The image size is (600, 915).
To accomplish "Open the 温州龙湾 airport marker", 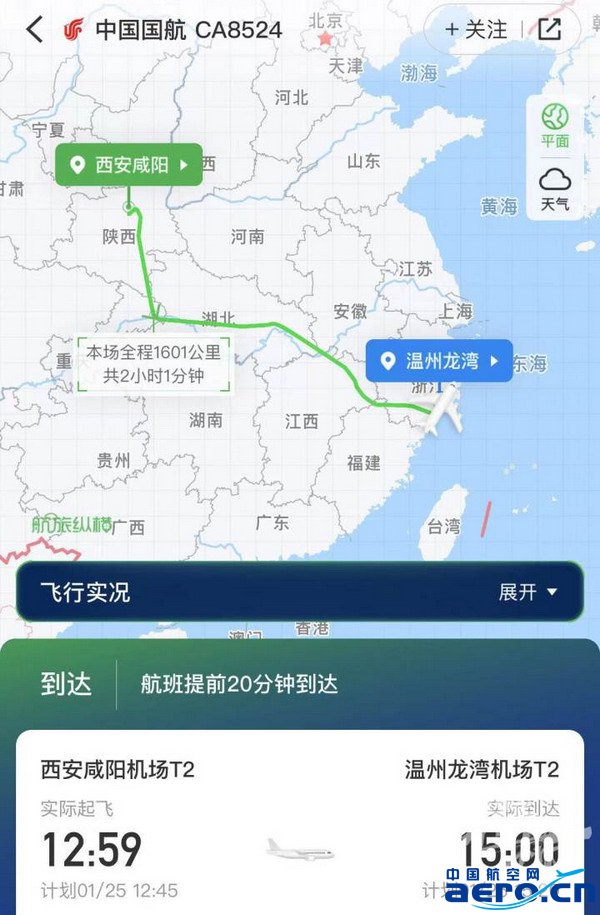I will pyautogui.click(x=439, y=361).
